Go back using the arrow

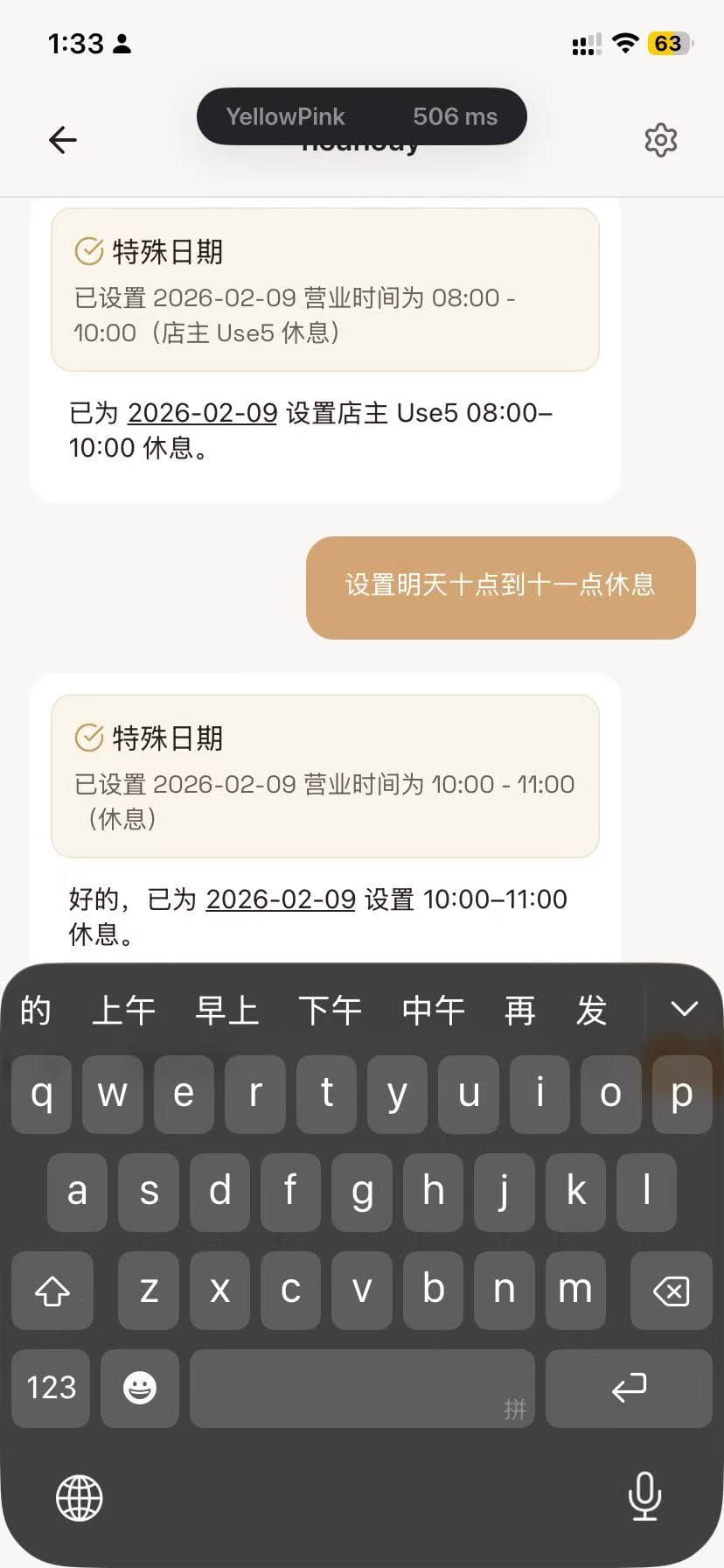pos(63,140)
